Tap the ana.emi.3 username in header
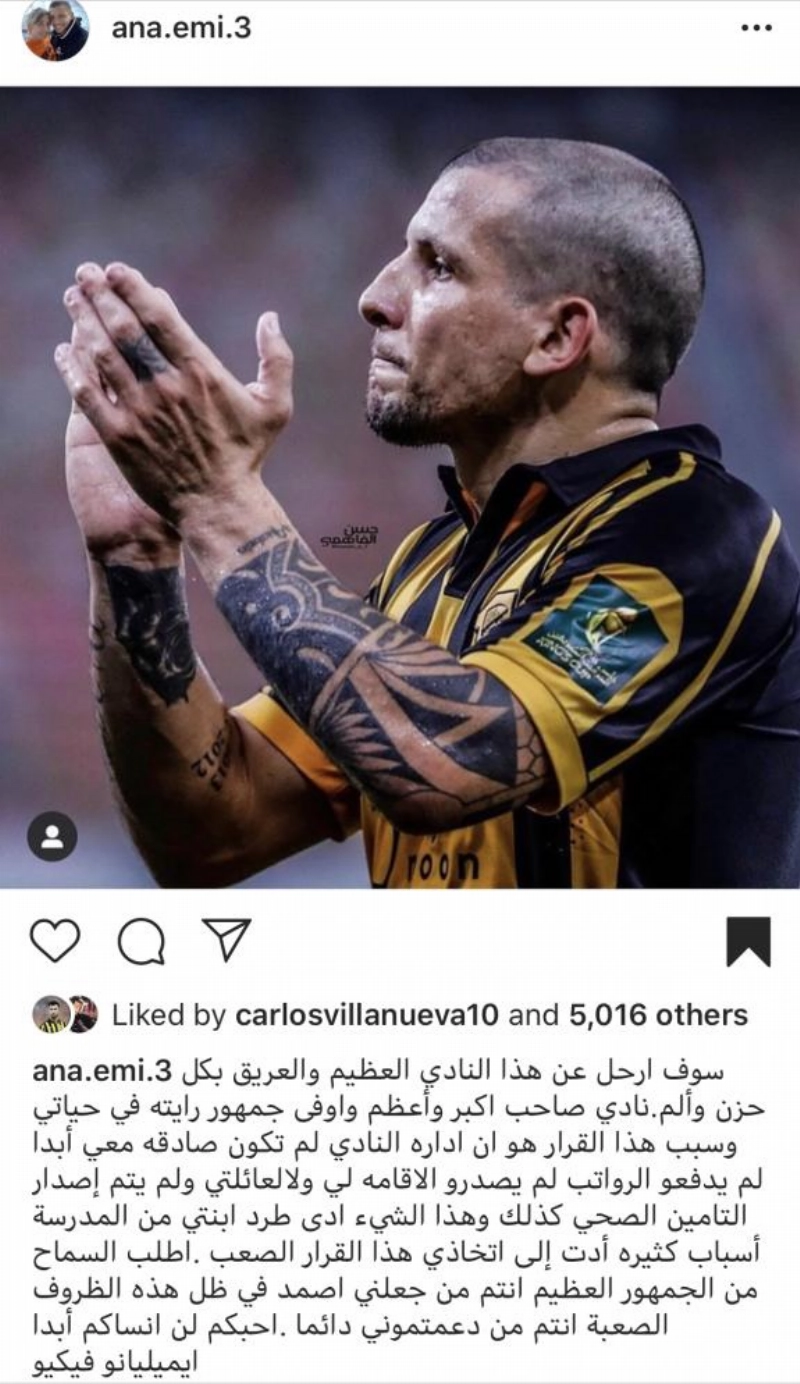Viewport: 800px width, 1384px height. click(181, 28)
